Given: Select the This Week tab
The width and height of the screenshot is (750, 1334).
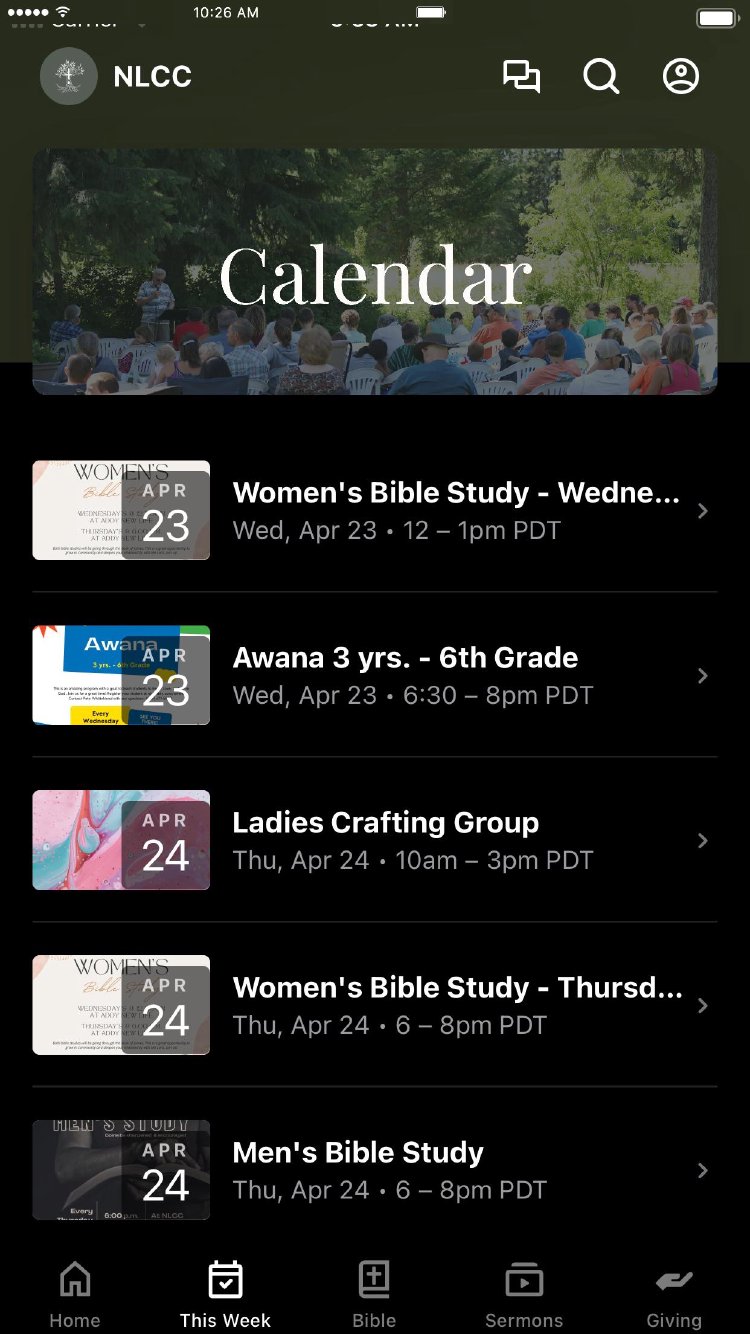Looking at the screenshot, I should [x=225, y=1294].
